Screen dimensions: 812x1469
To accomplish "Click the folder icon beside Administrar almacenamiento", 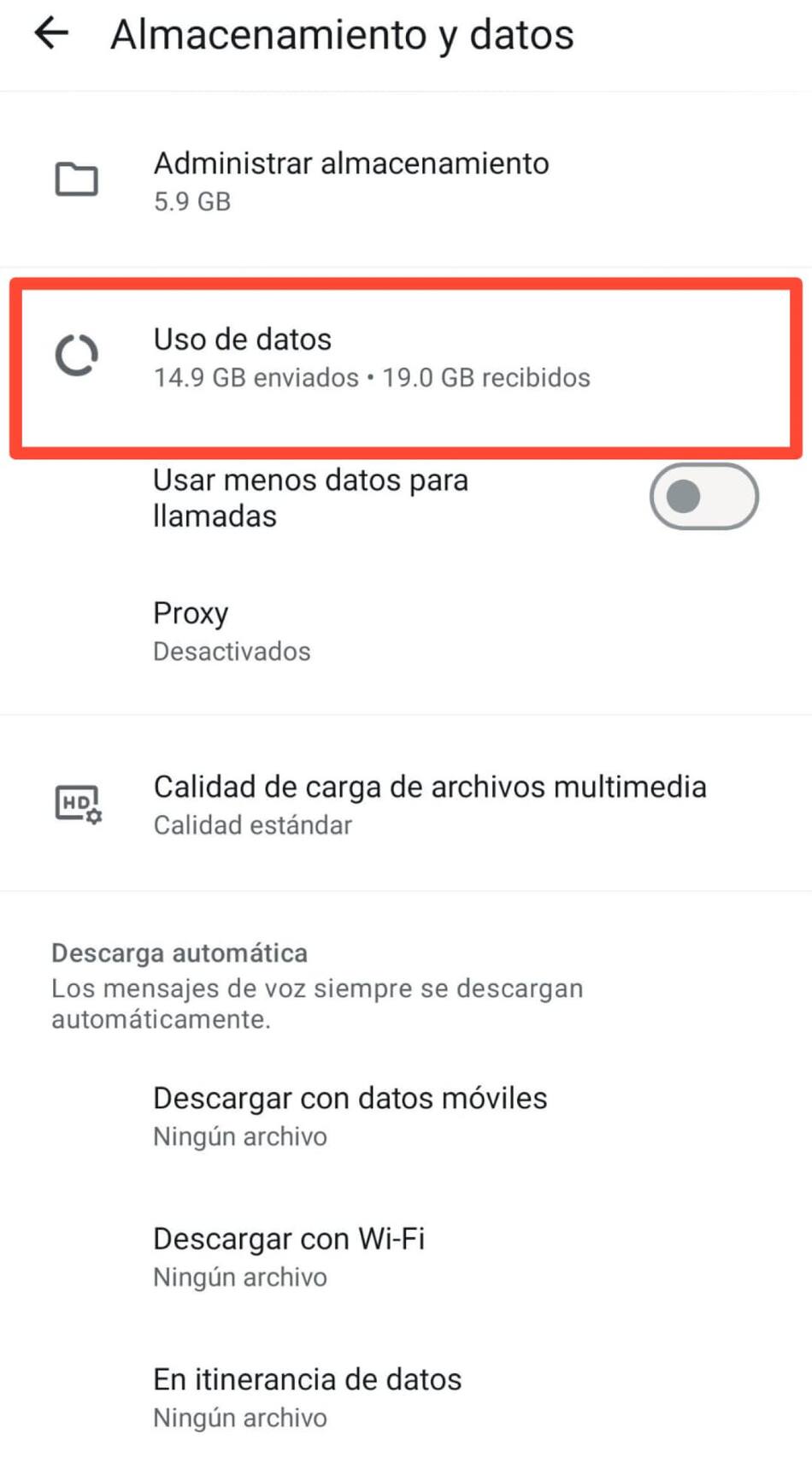I will (77, 180).
